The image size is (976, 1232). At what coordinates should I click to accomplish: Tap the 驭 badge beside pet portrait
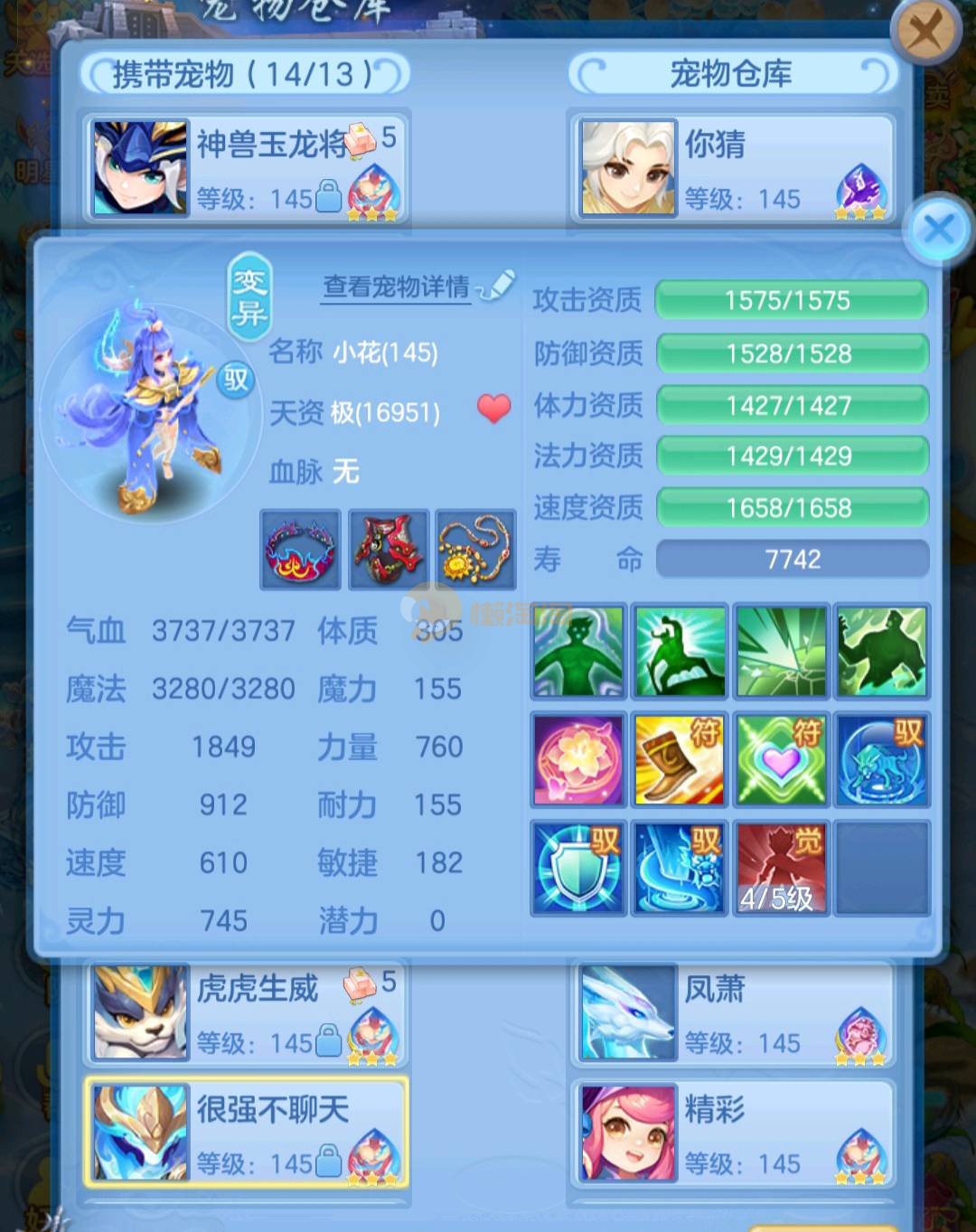(235, 378)
